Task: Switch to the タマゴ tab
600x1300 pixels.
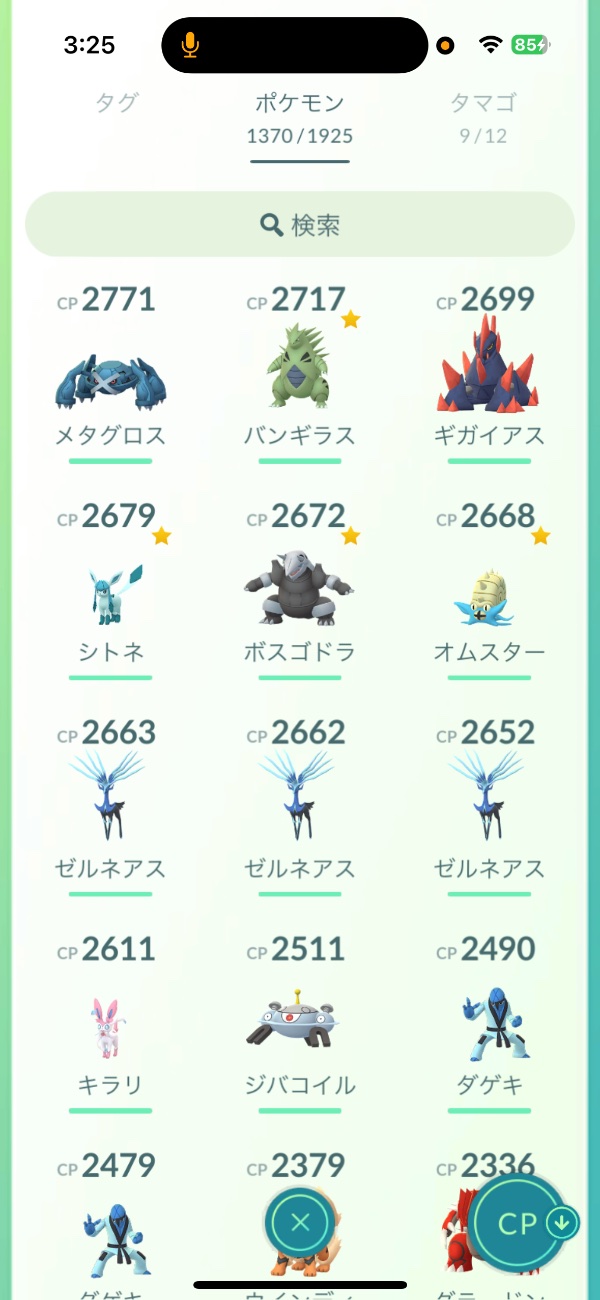Action: coord(483,116)
